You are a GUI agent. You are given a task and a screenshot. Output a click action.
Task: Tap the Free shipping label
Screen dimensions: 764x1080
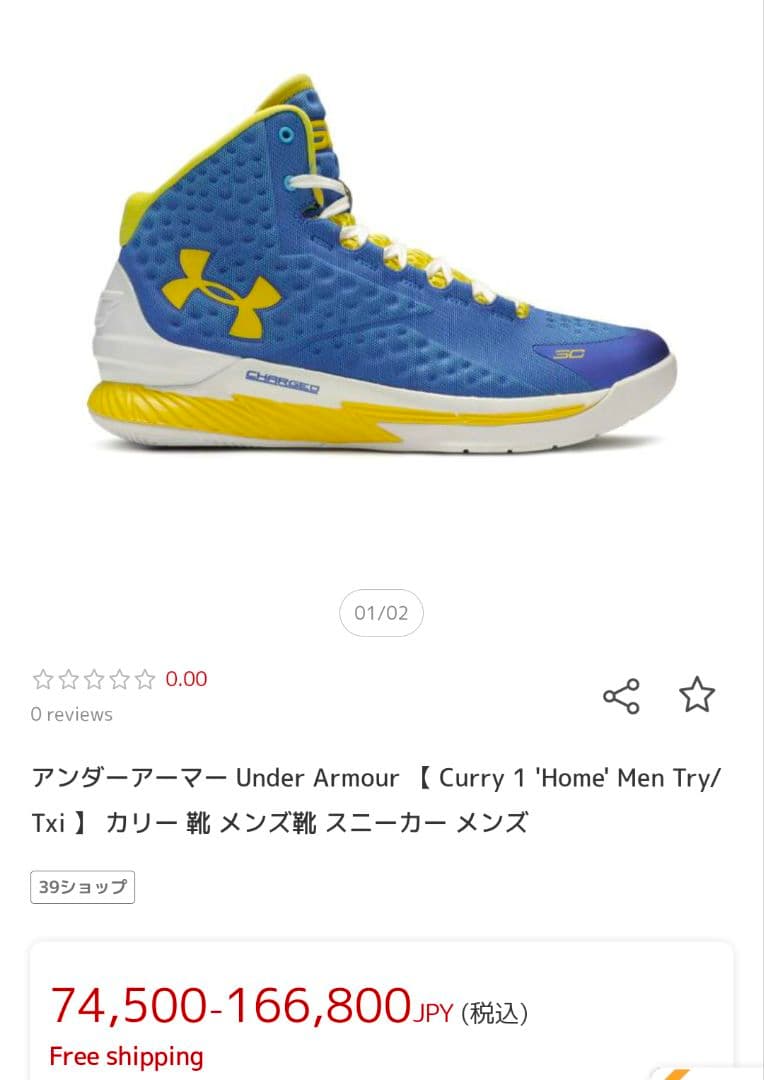125,1055
